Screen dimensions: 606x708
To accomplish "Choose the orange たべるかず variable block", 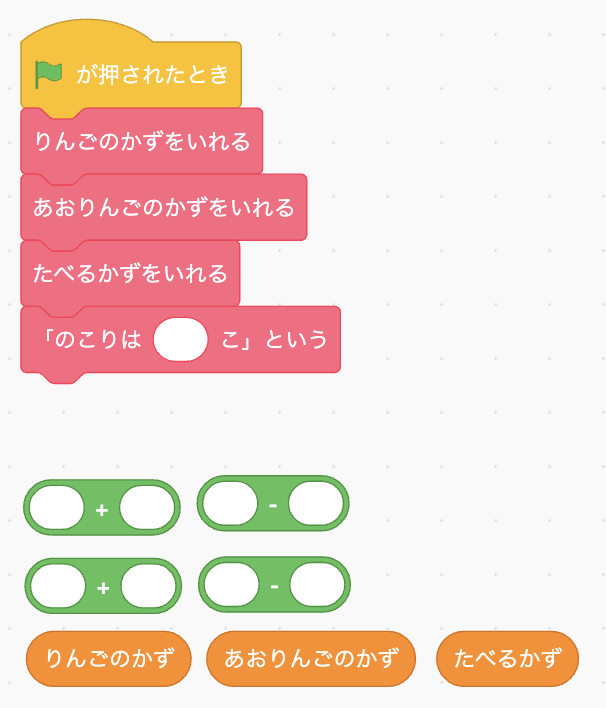I will 507,659.
